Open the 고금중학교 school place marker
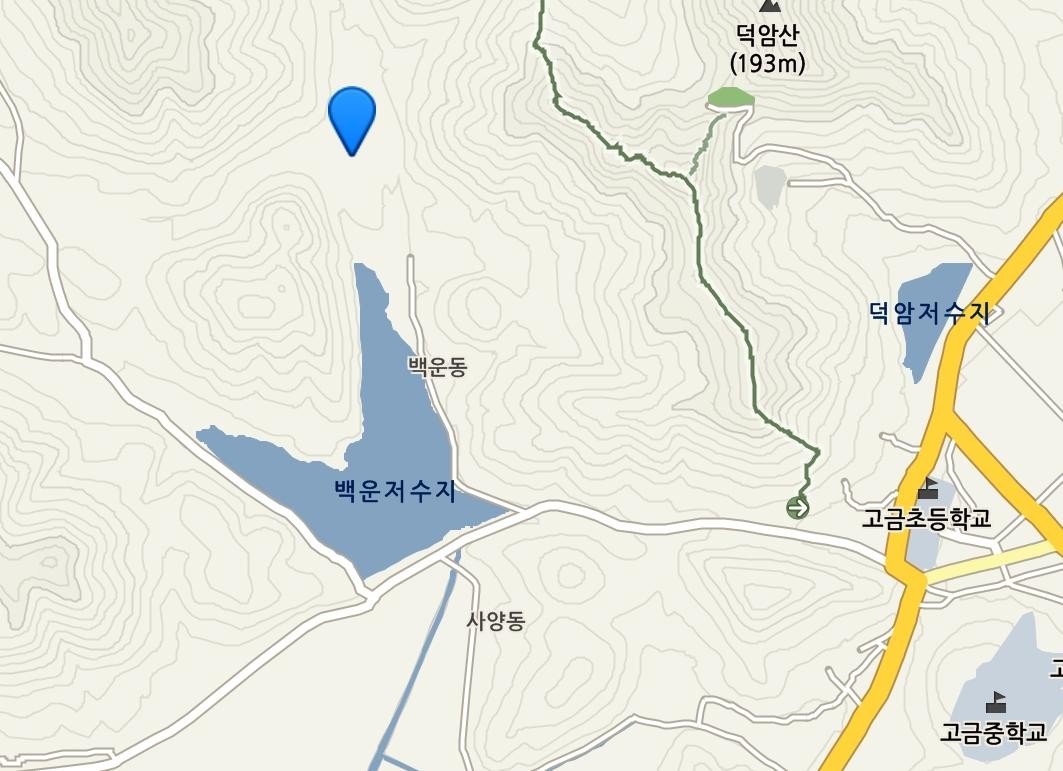 tap(997, 701)
